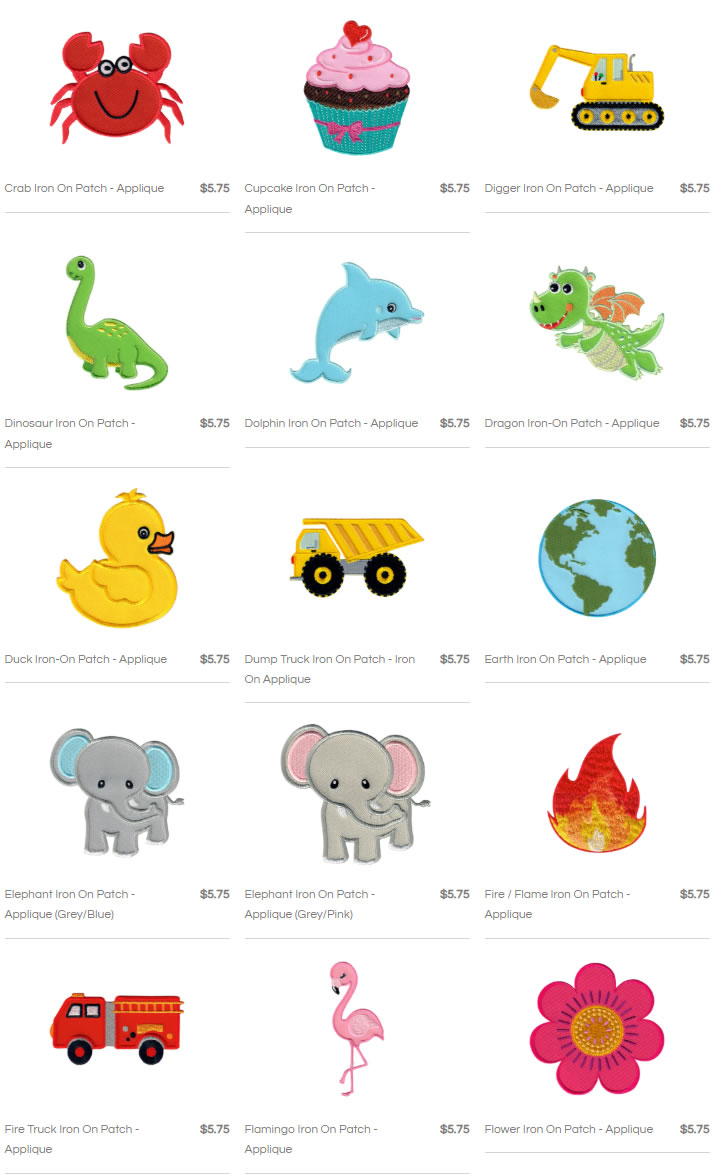Screen dimensions: 716x1176
Task: Select the Digger Iron On Patch
Action: (x=597, y=88)
